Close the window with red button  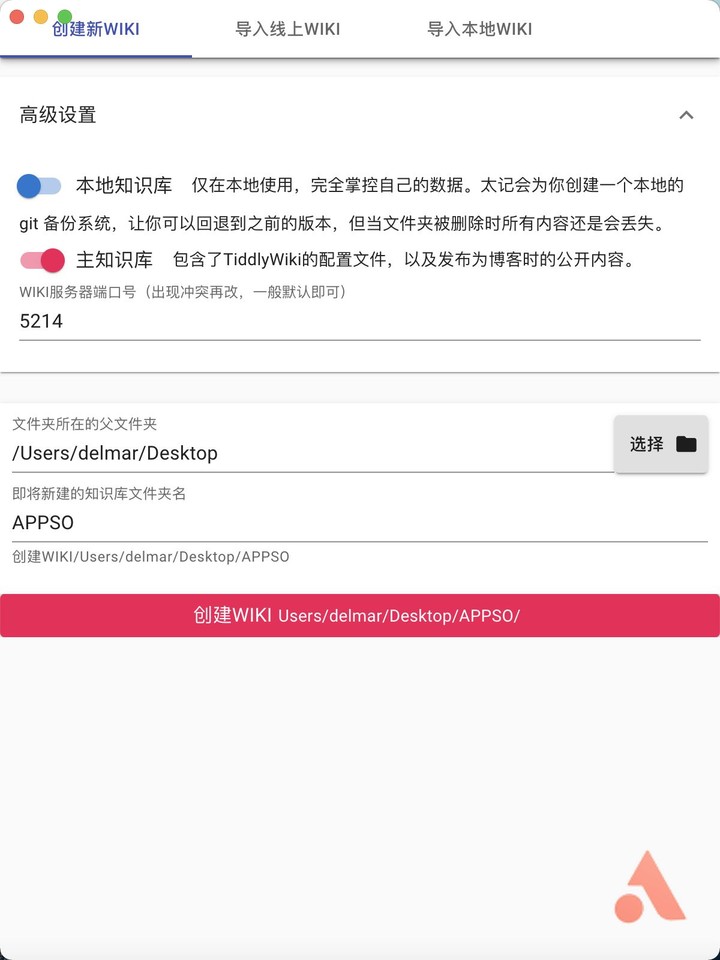tap(17, 17)
